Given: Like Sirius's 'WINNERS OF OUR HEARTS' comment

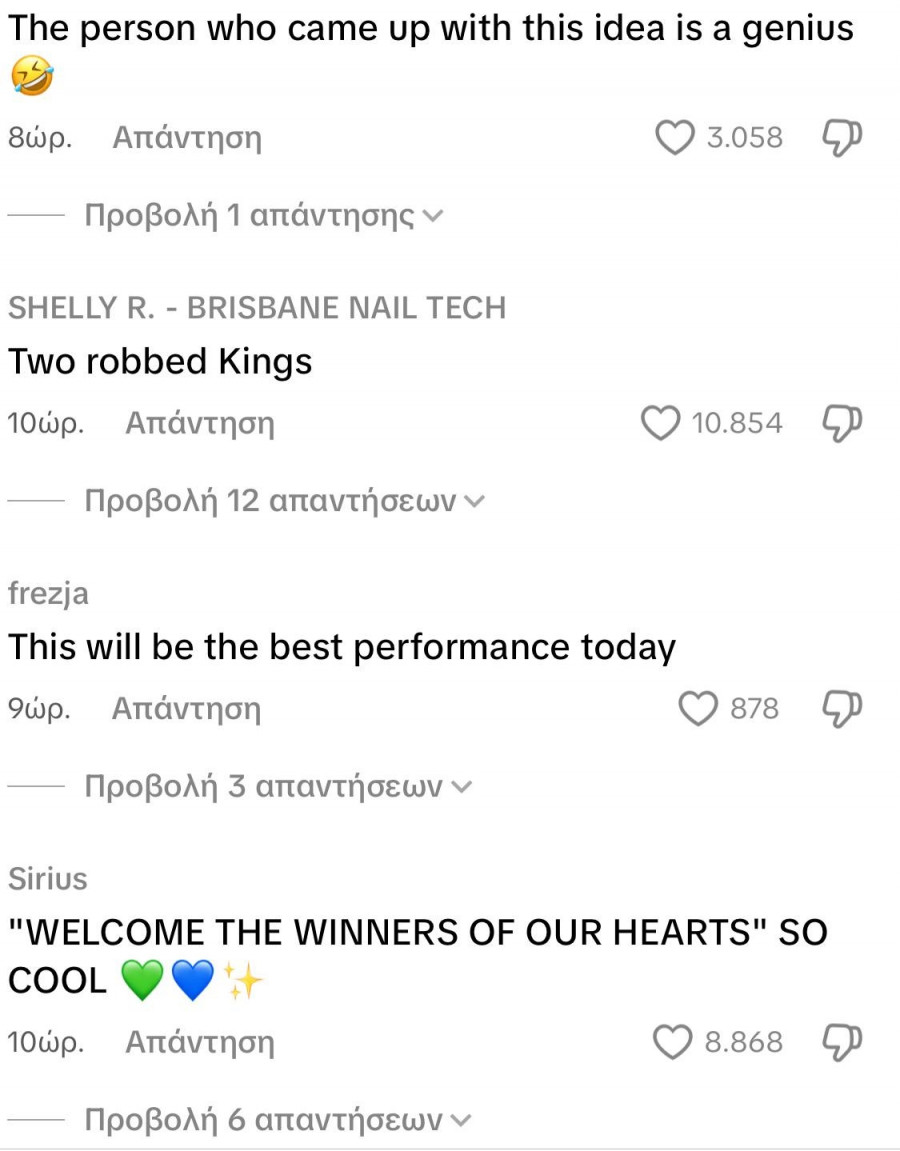Looking at the screenshot, I should [x=673, y=1043].
